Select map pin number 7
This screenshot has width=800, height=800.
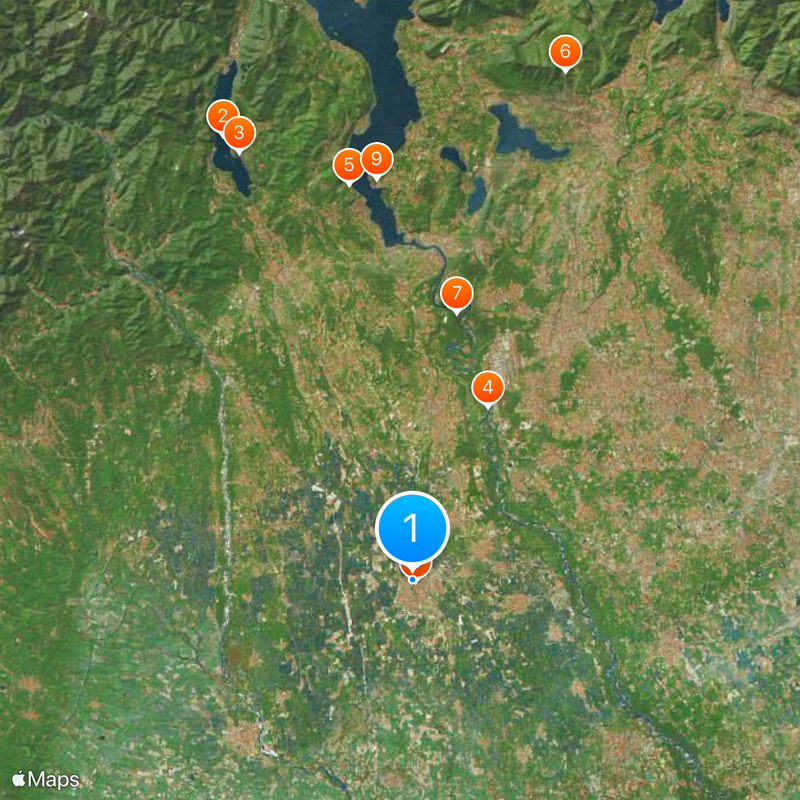[x=456, y=294]
